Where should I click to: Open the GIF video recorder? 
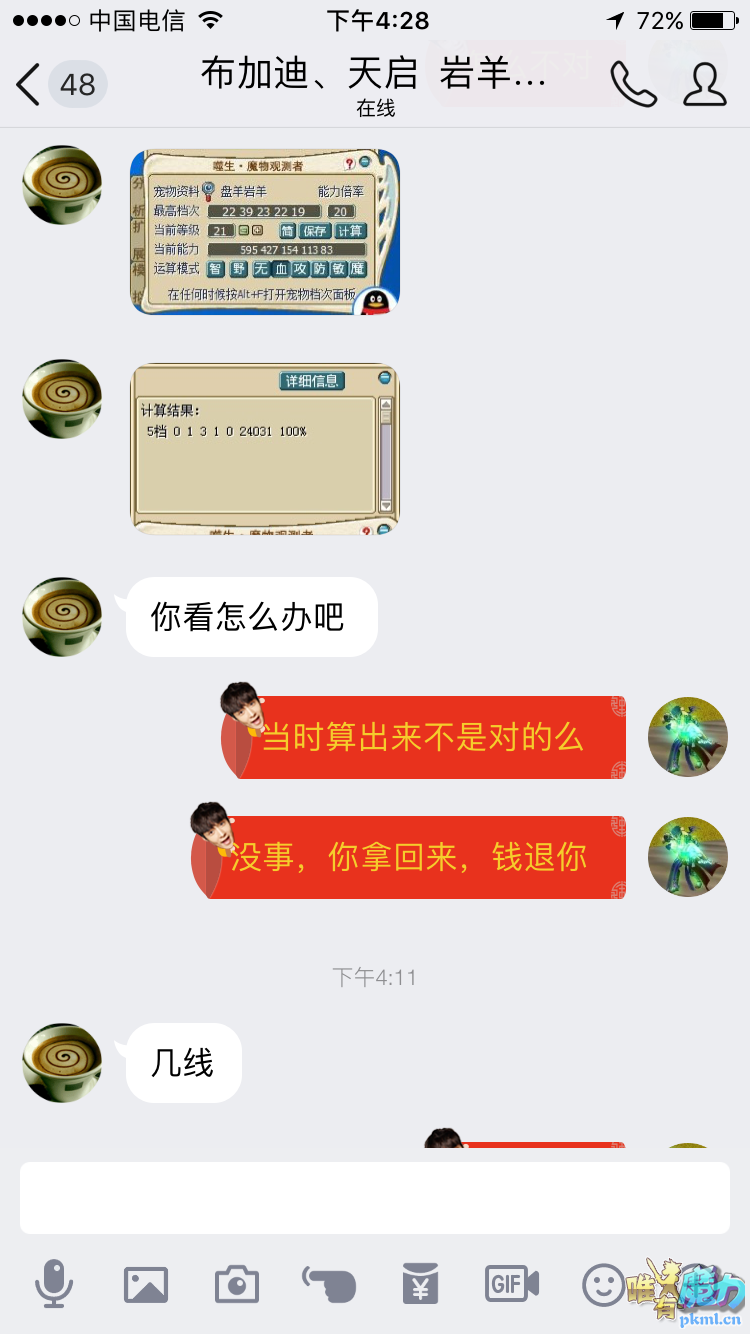pos(512,1284)
